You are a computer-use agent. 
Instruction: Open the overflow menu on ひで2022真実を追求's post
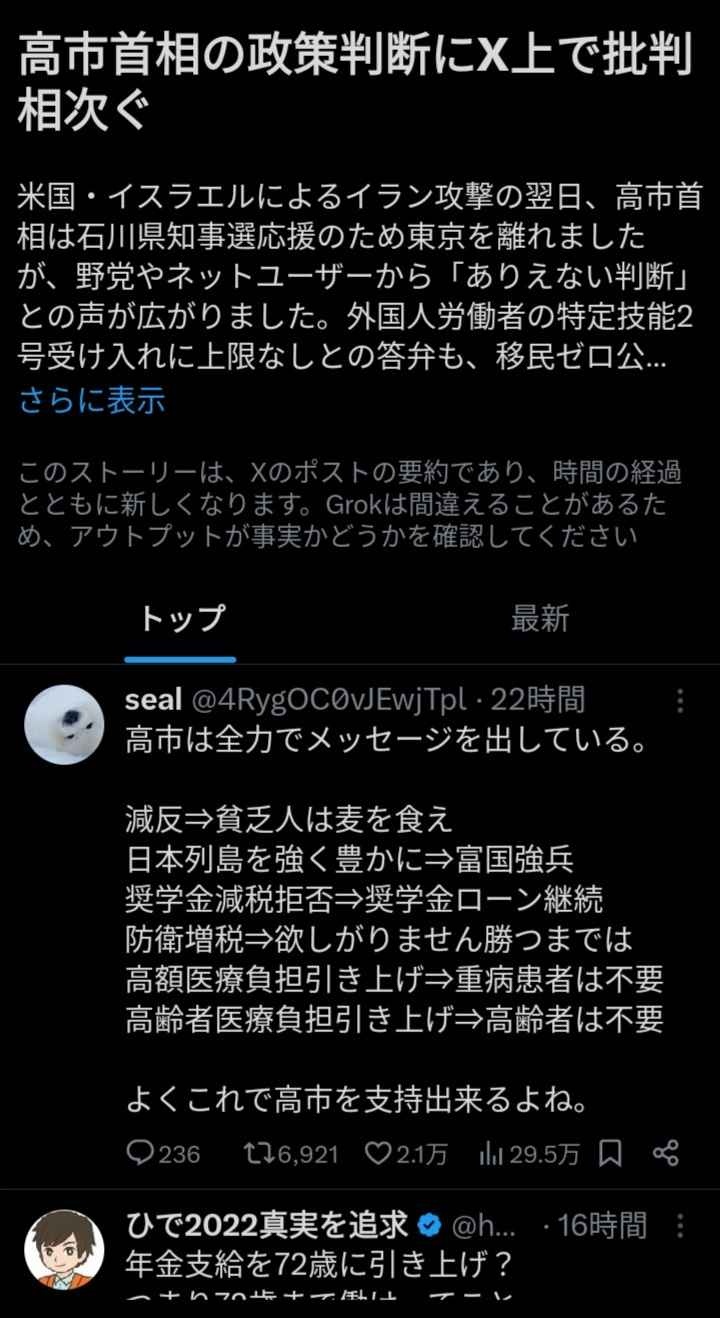[x=680, y=1226]
